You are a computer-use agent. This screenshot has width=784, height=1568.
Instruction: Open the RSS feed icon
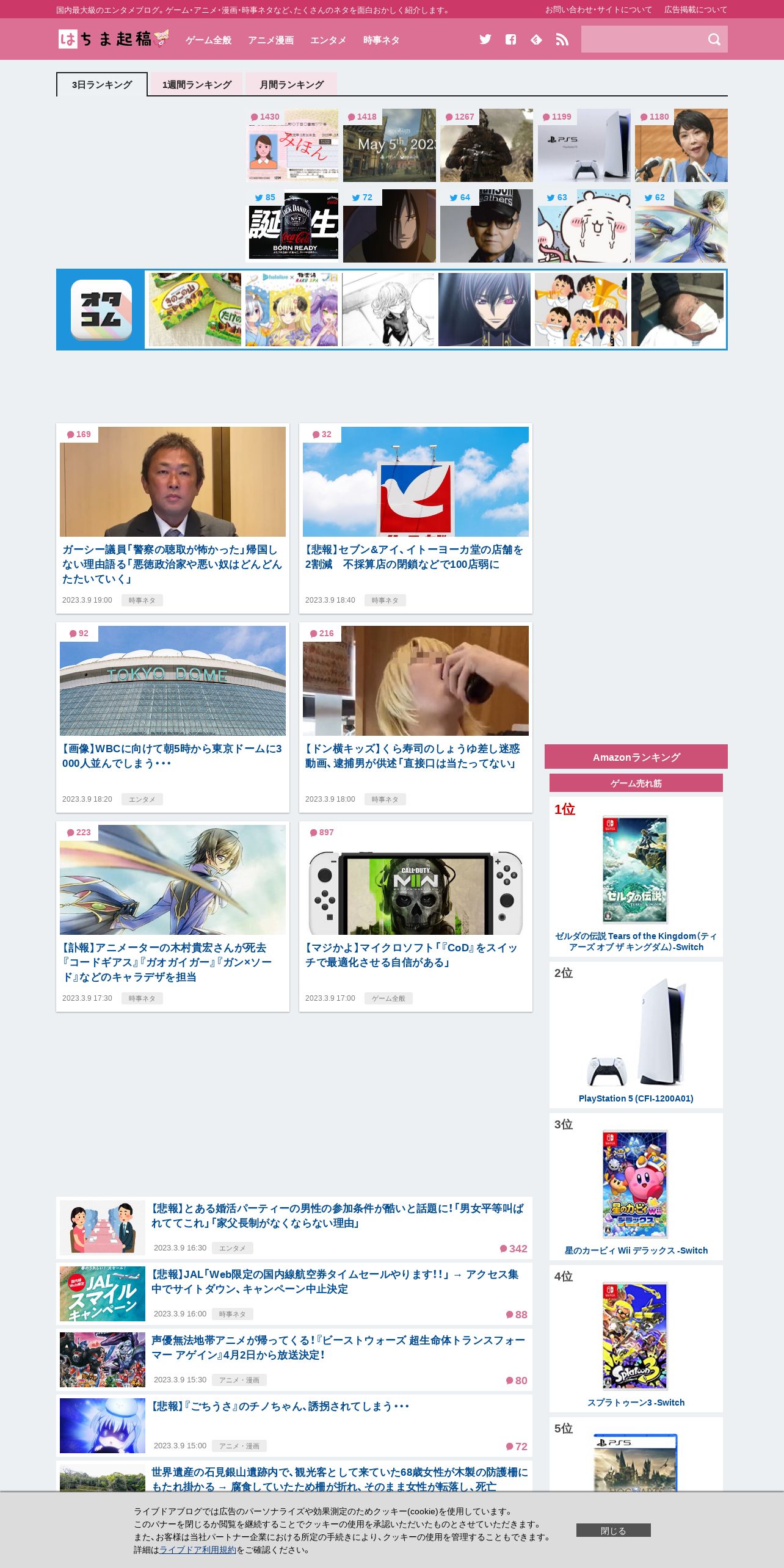pyautogui.click(x=562, y=40)
